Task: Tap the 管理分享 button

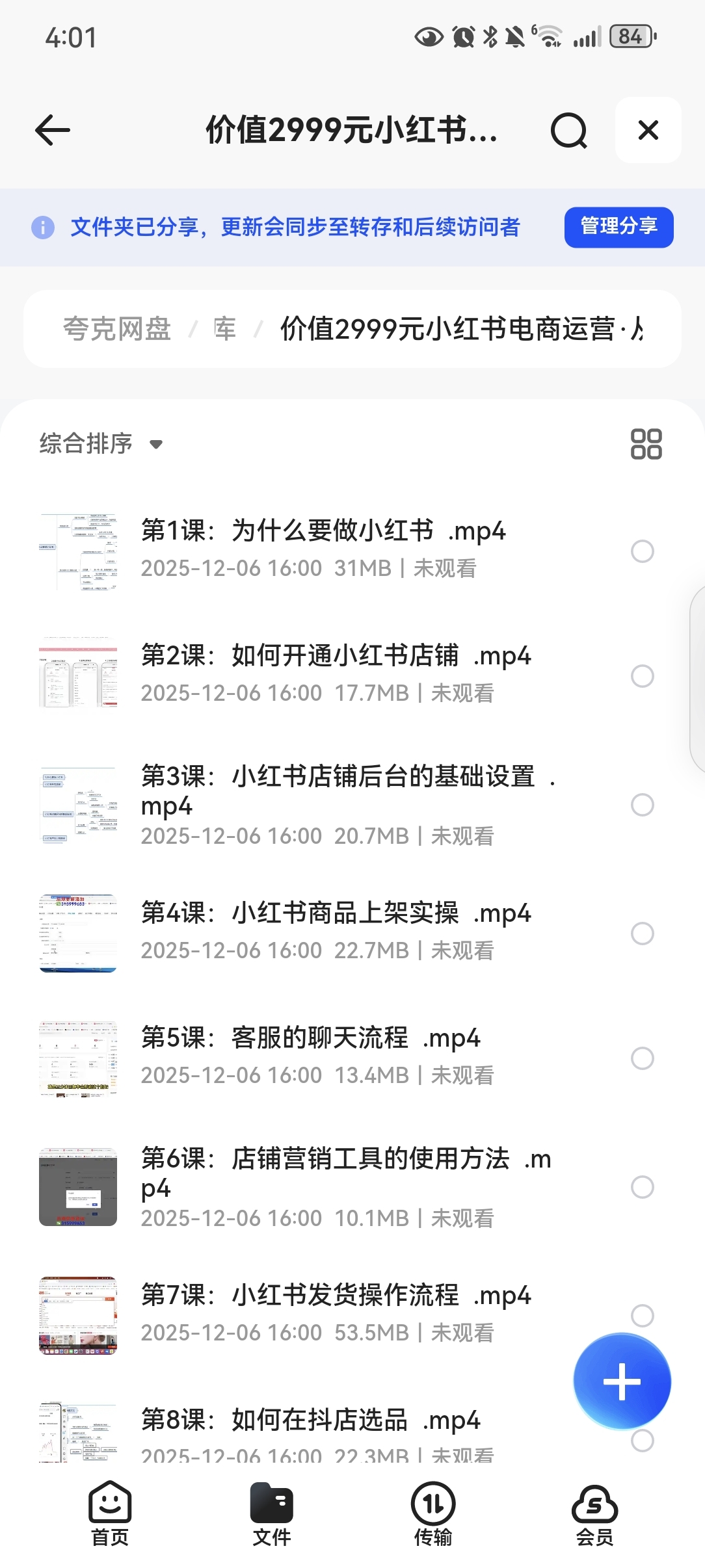Action: pyautogui.click(x=619, y=227)
